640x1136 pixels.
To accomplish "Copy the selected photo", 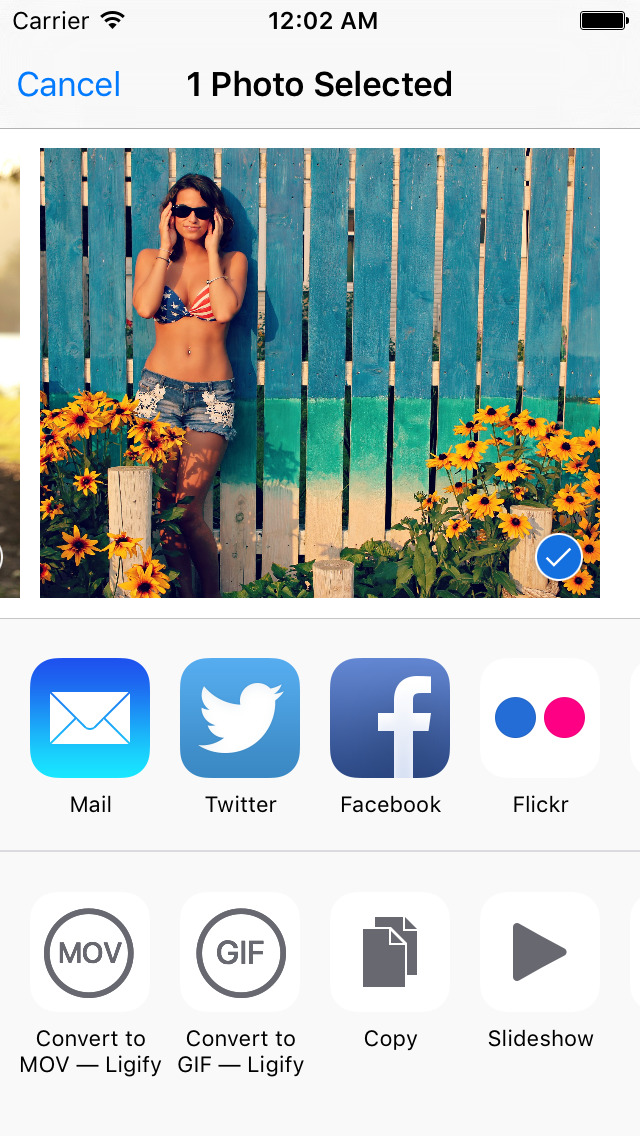I will pyautogui.click(x=390, y=952).
